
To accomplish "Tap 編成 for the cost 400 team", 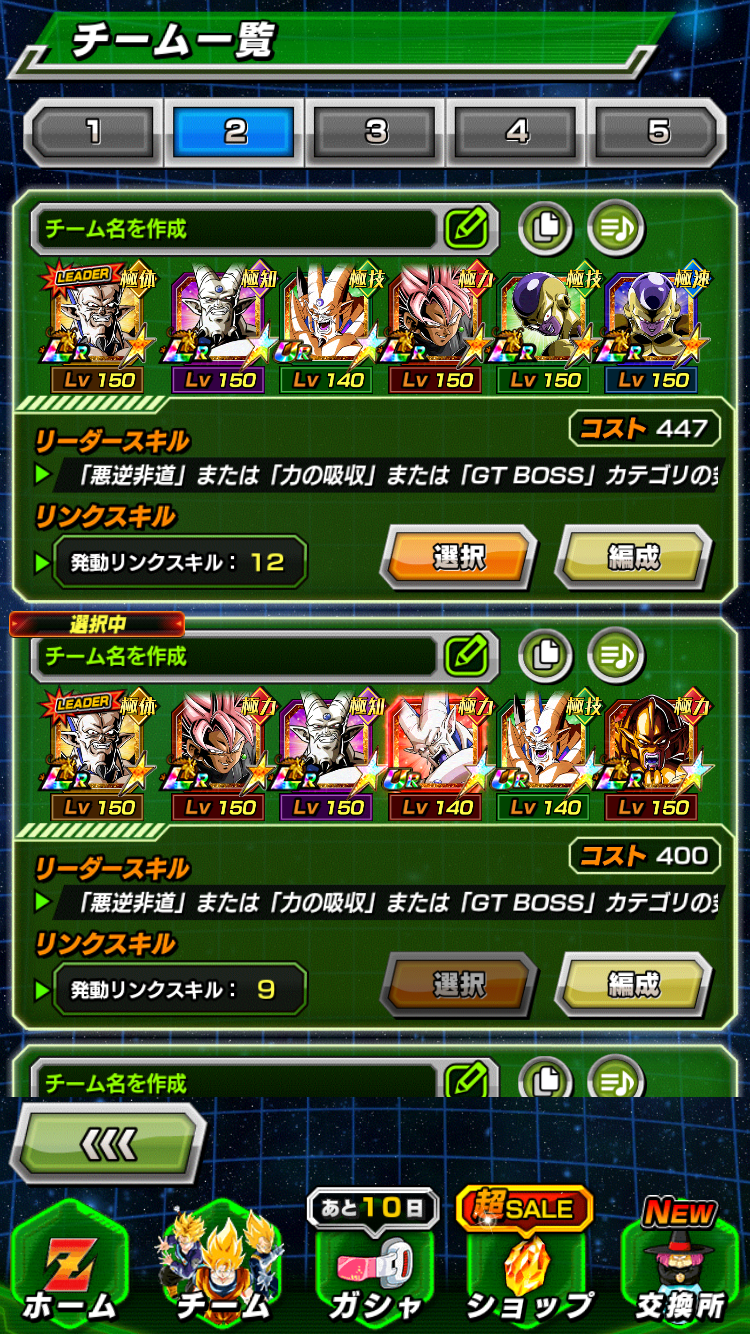I will (633, 985).
